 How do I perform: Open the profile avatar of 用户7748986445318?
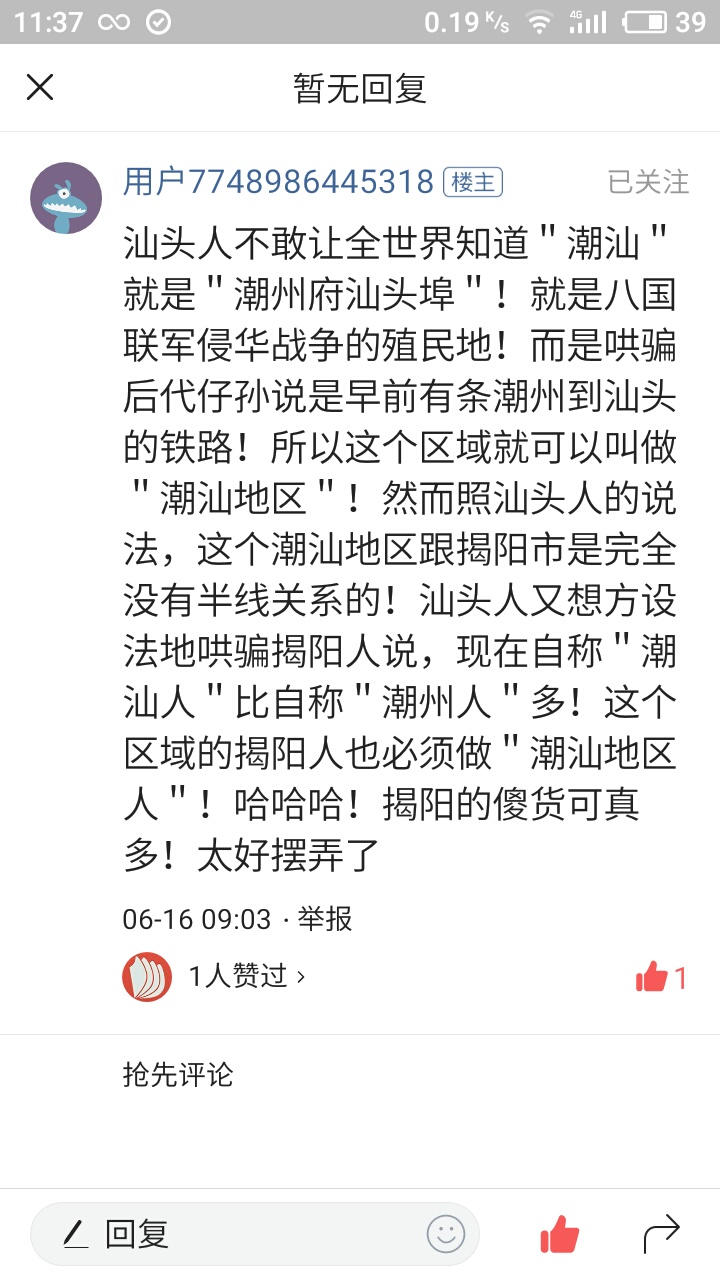click(66, 198)
